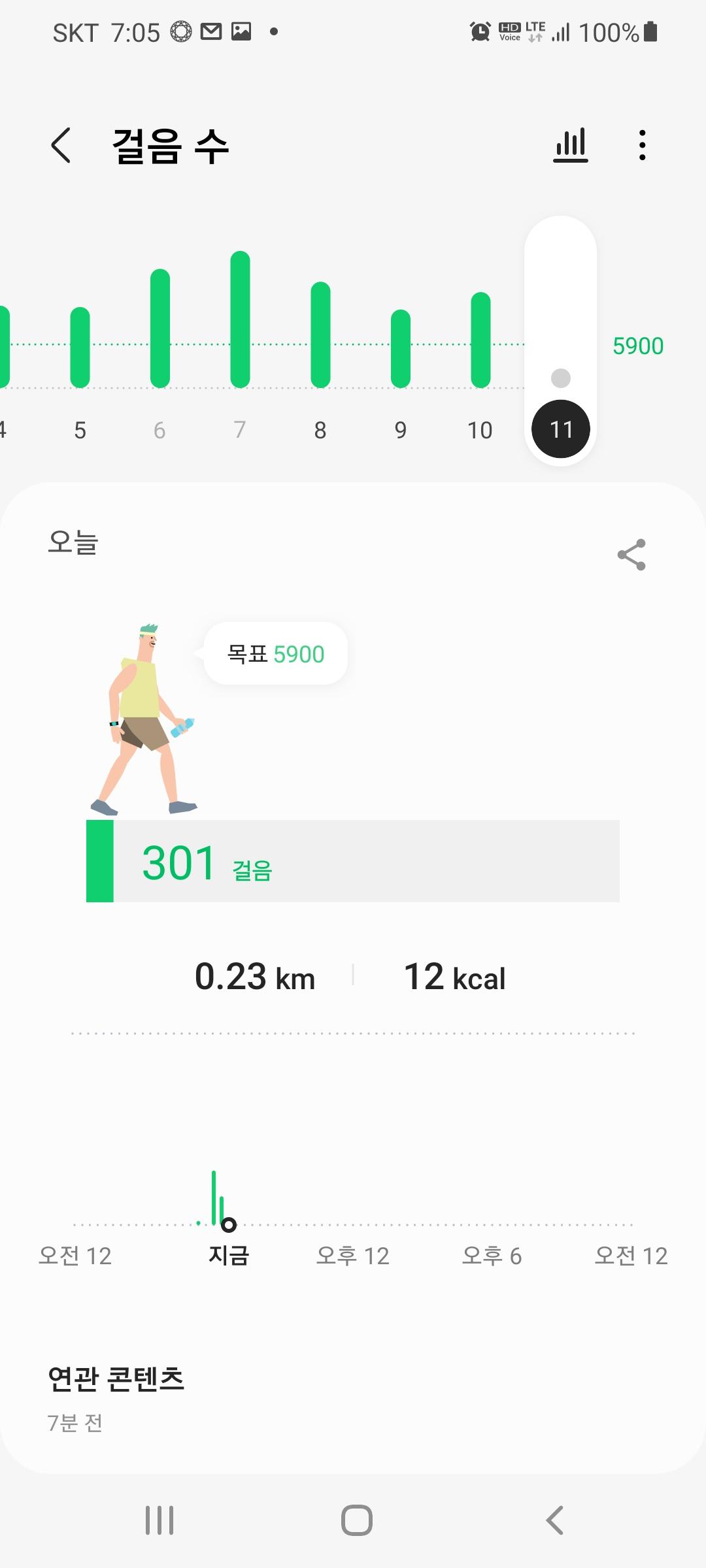Screen dimensions: 706x1568
Task: Open the three-dot overflow menu
Action: (x=643, y=145)
